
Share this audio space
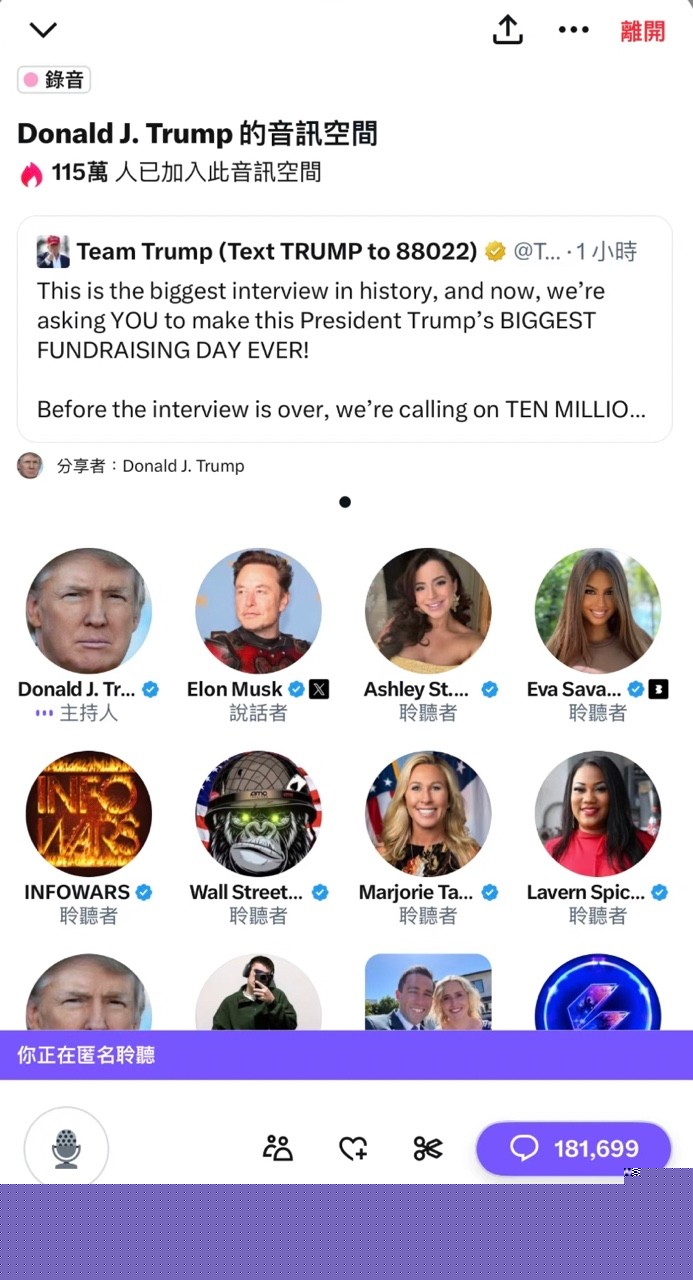pos(508,30)
